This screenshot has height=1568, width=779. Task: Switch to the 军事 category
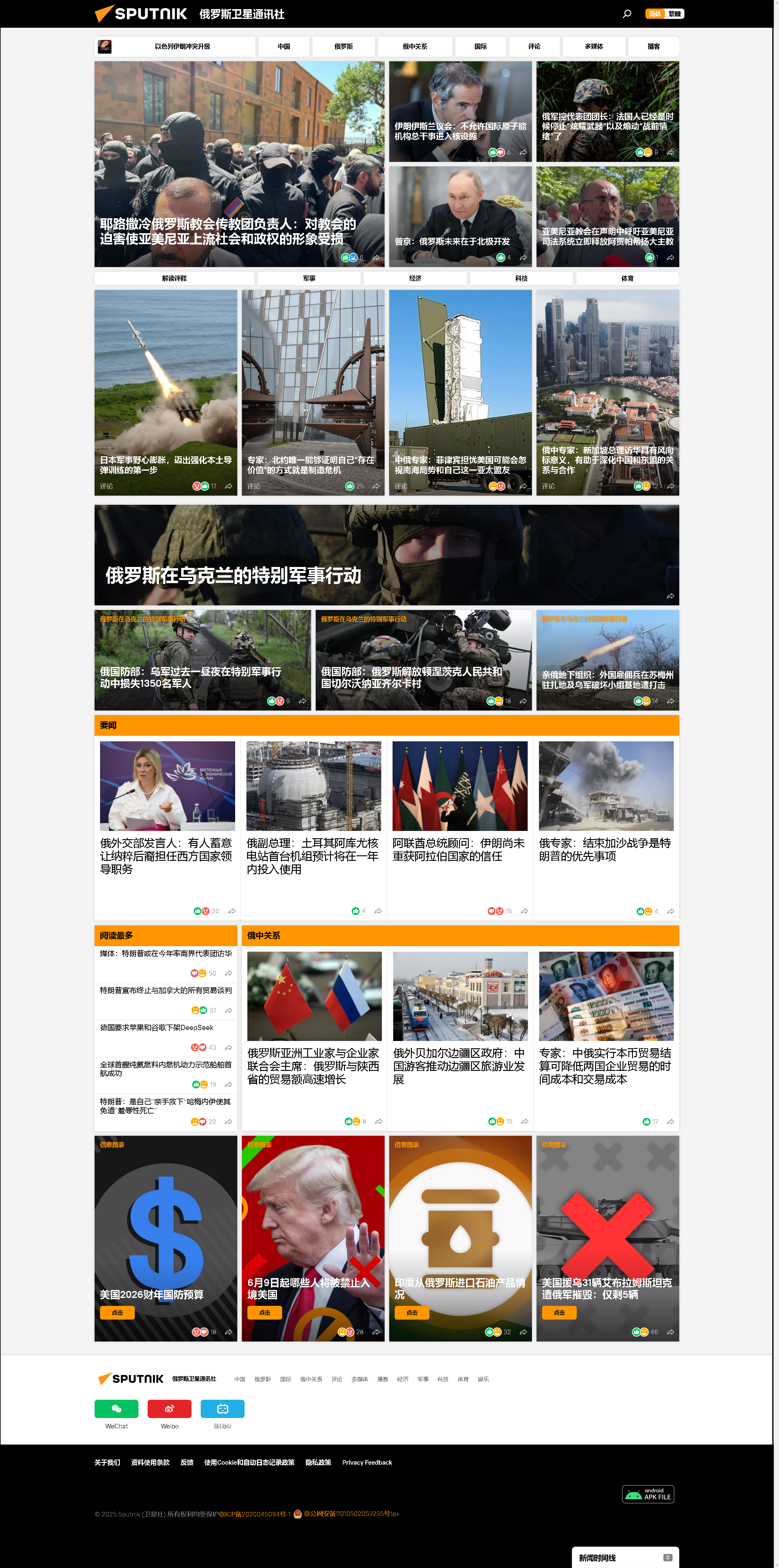point(309,278)
